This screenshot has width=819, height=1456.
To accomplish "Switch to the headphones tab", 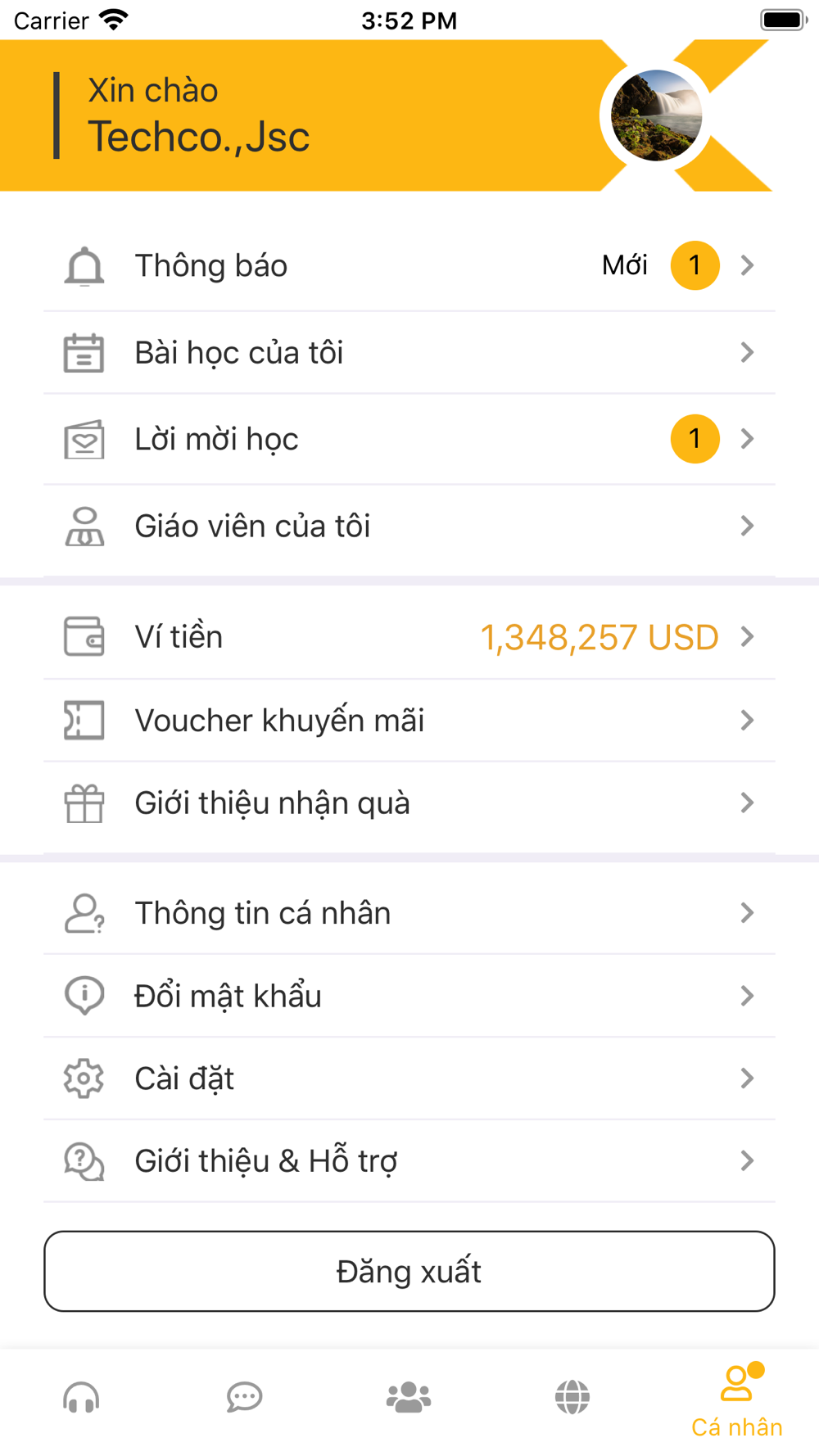I will 81,1397.
